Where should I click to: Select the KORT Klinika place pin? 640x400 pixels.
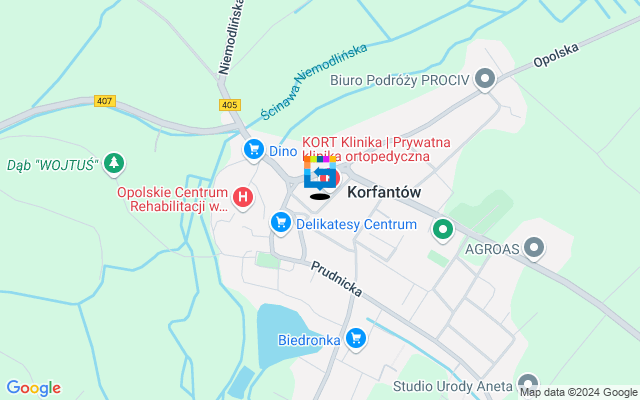pos(332,176)
